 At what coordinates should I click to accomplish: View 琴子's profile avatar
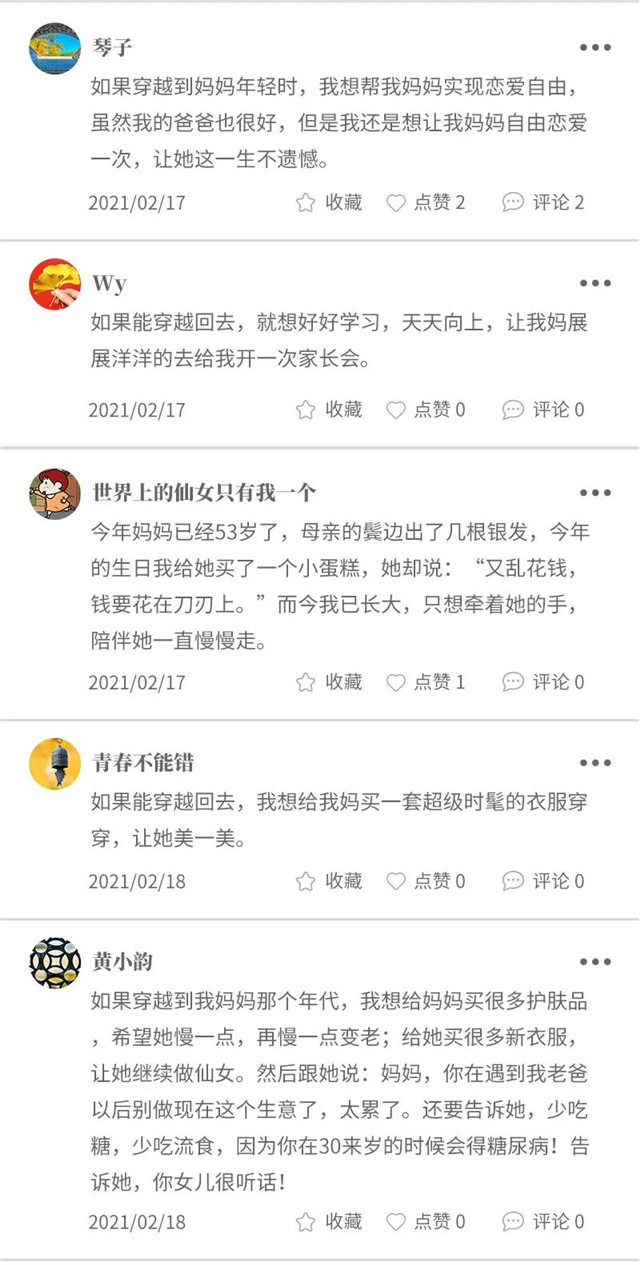pyautogui.click(x=55, y=47)
